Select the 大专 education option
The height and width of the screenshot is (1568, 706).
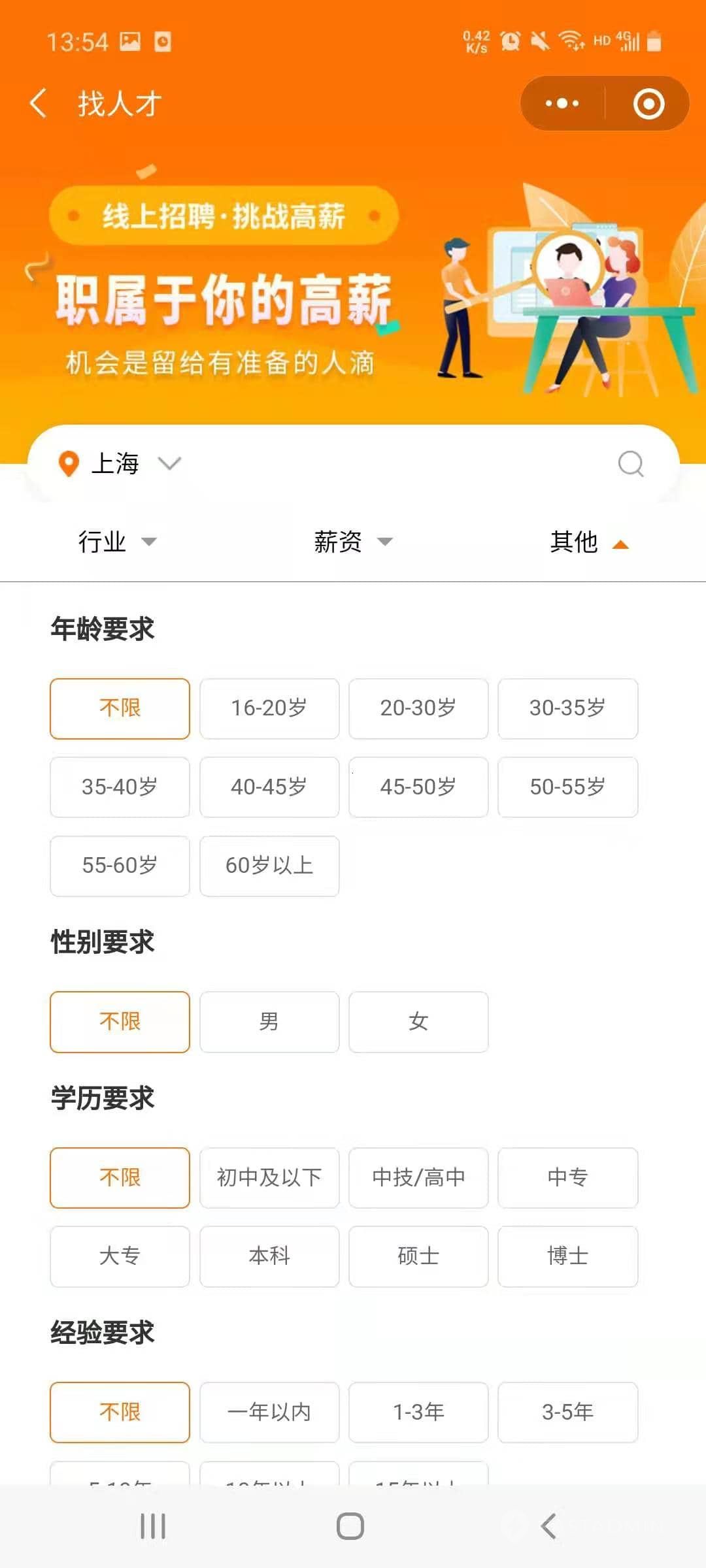[120, 1256]
